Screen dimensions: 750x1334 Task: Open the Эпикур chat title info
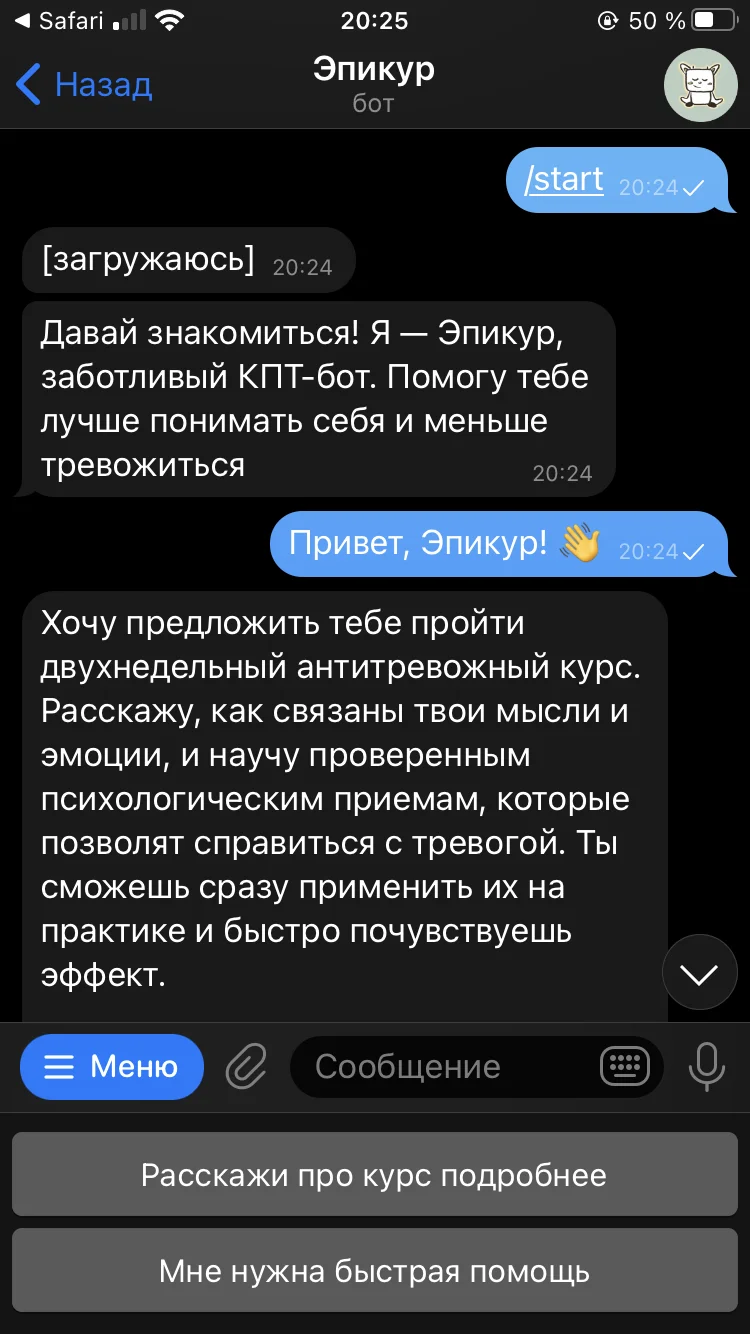(374, 84)
